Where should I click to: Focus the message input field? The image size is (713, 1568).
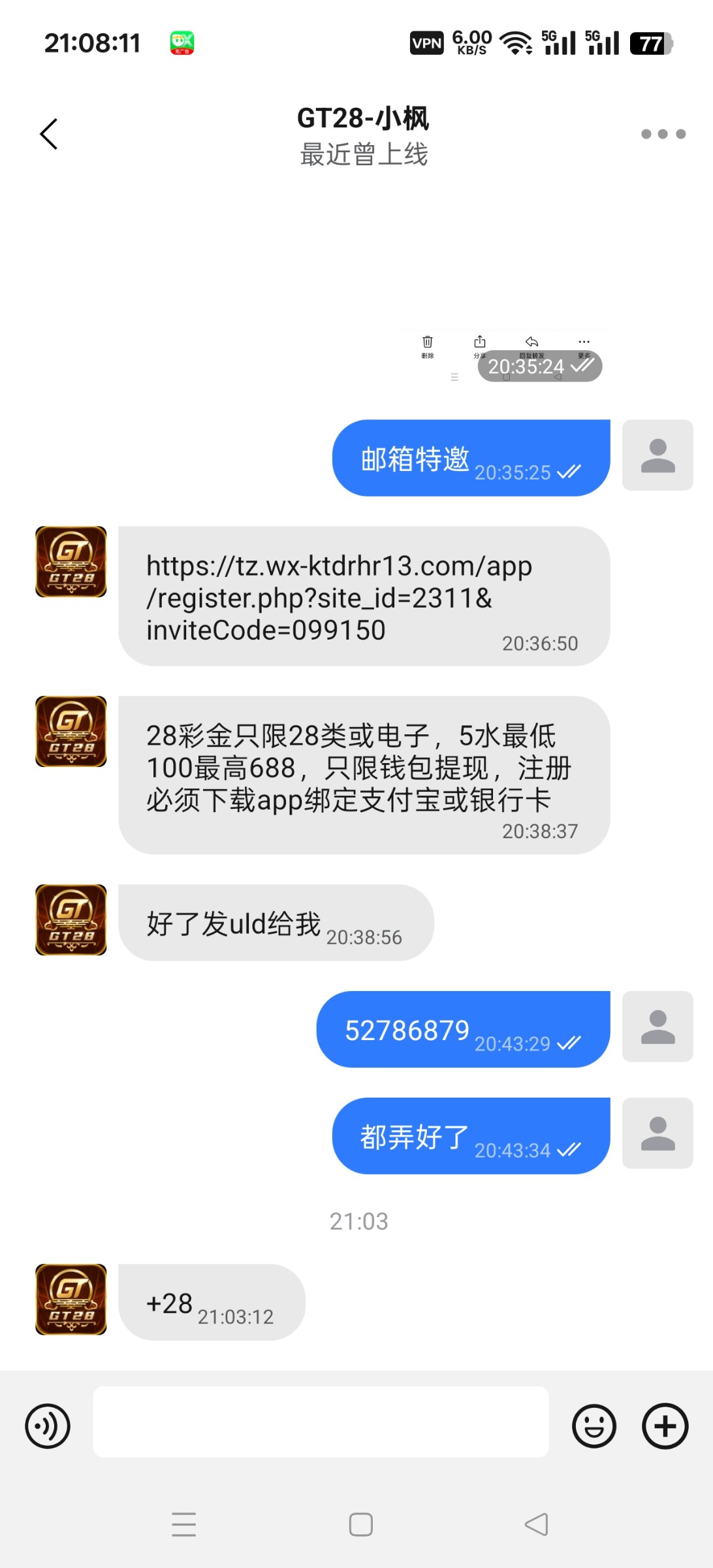[x=320, y=1422]
